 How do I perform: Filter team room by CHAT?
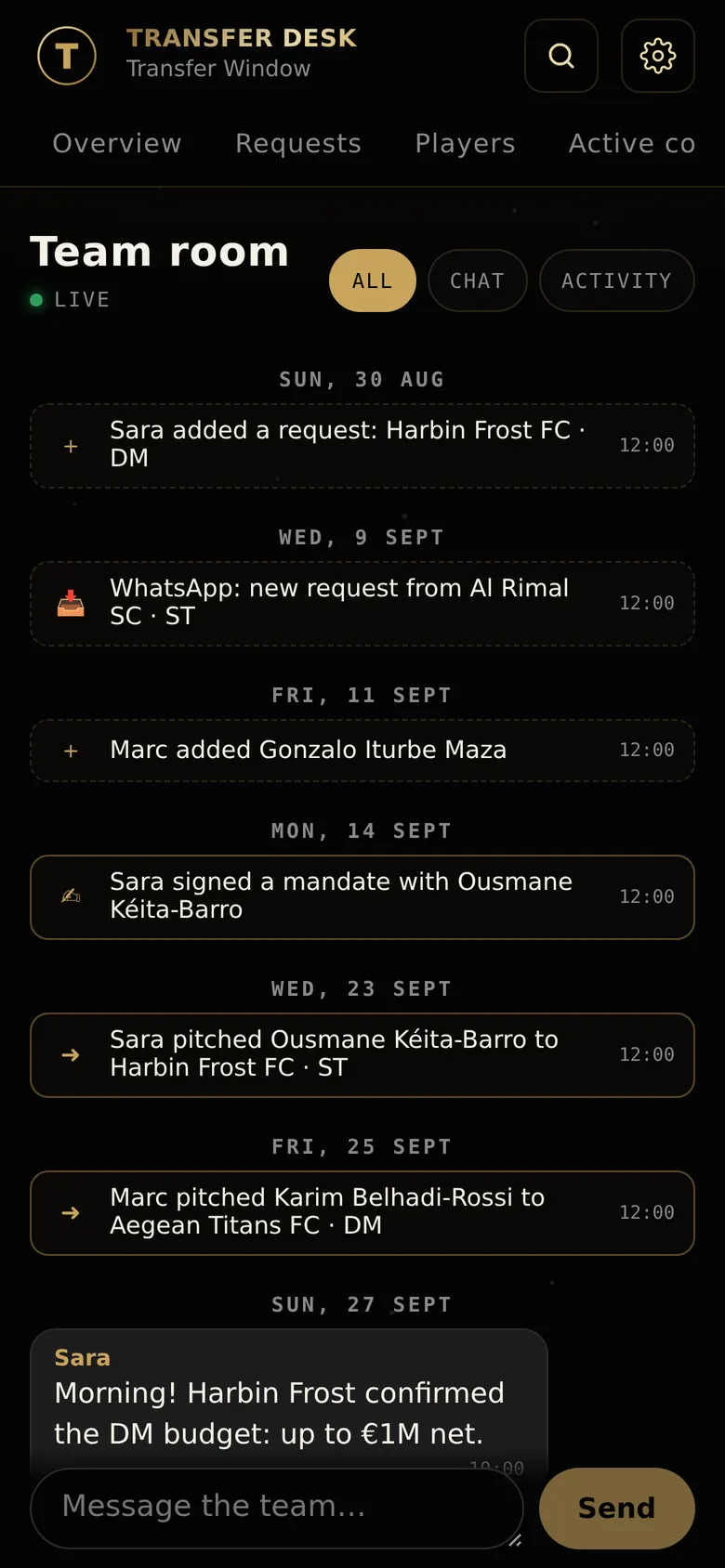click(x=478, y=281)
